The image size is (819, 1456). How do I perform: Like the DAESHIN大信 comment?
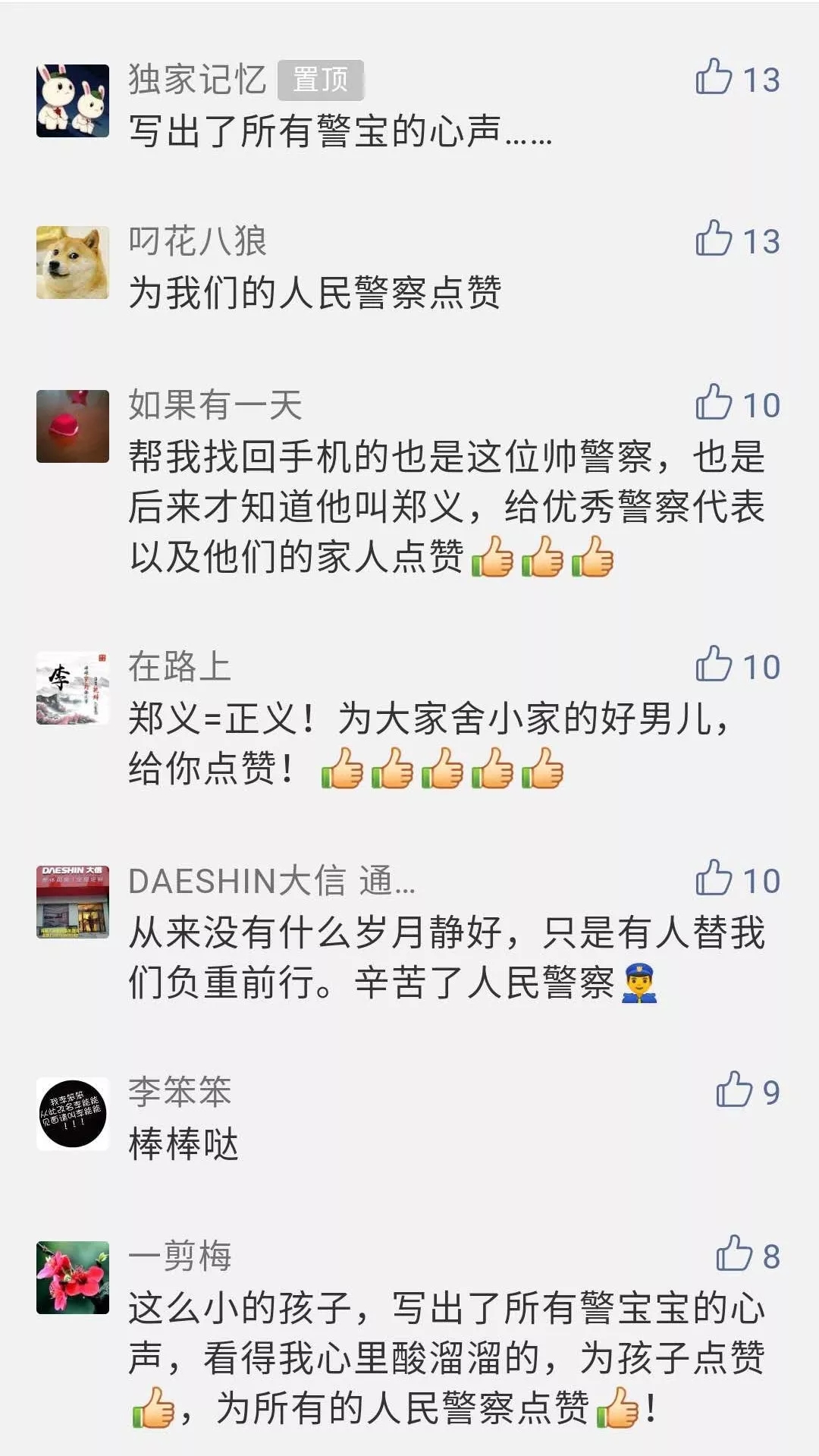pyautogui.click(x=714, y=878)
